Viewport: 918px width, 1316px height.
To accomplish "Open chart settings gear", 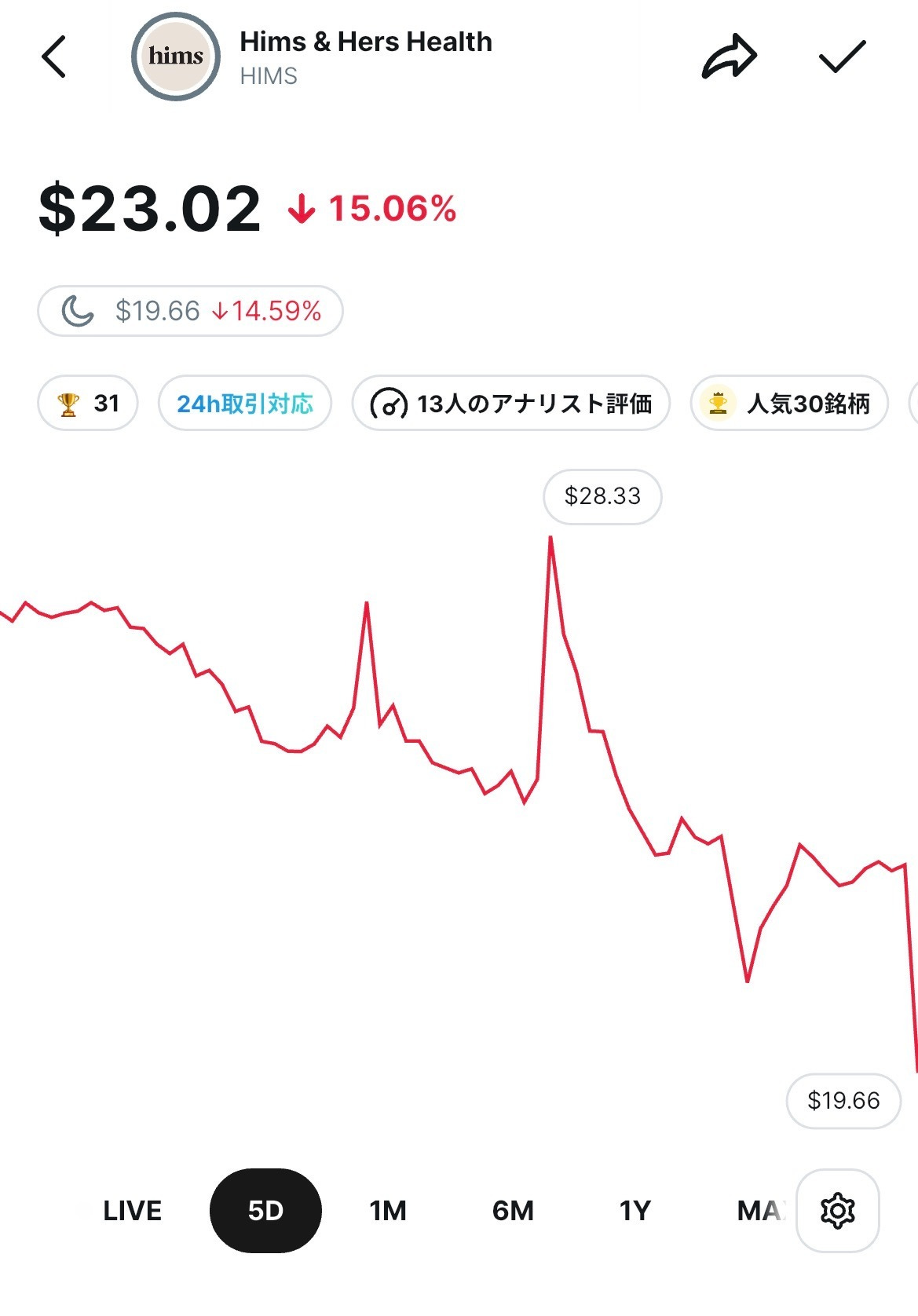I will tap(837, 1211).
